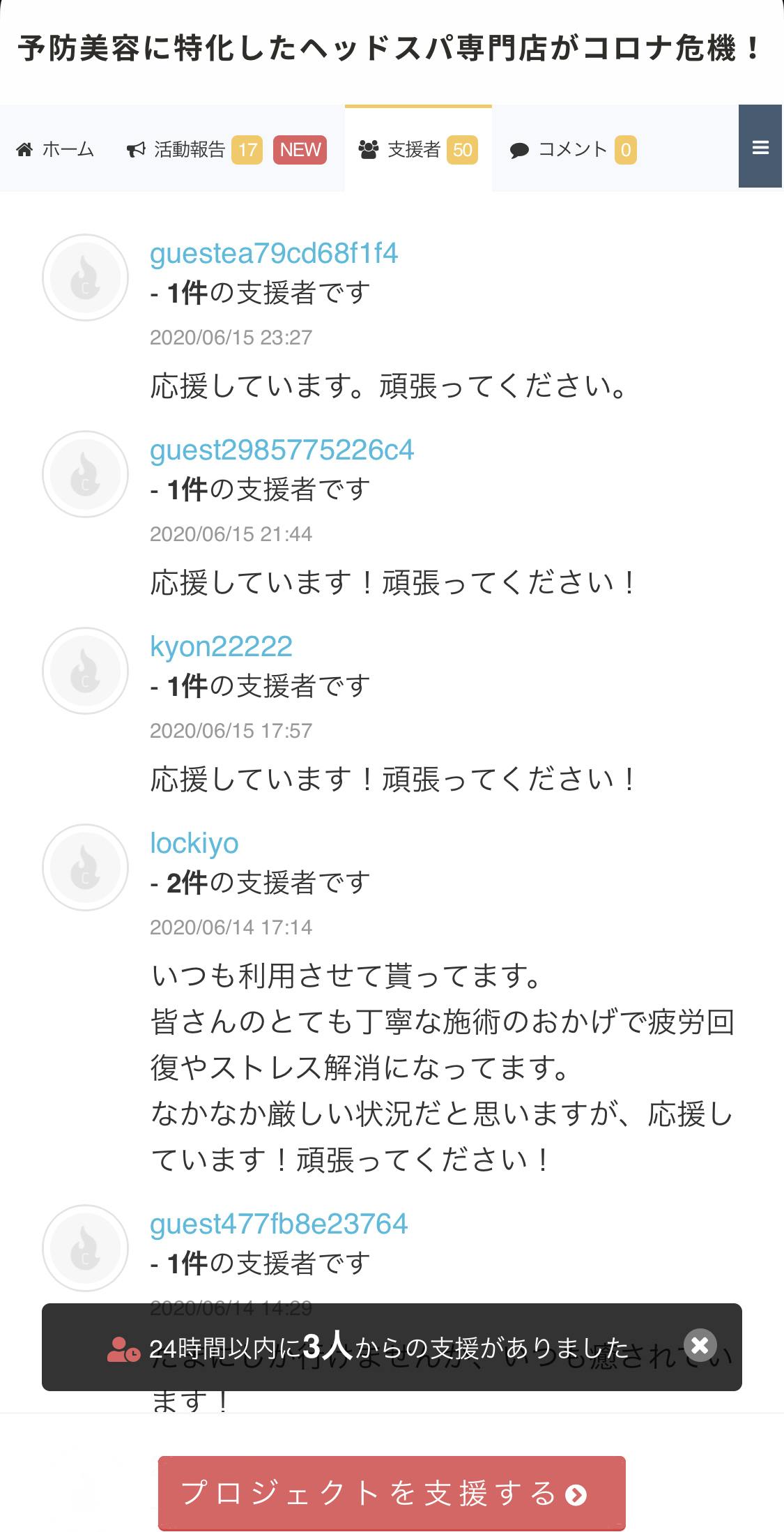Image resolution: width=784 pixels, height=1532 pixels.
Task: Open guestea79cd68f1f4's profile
Action: [274, 254]
